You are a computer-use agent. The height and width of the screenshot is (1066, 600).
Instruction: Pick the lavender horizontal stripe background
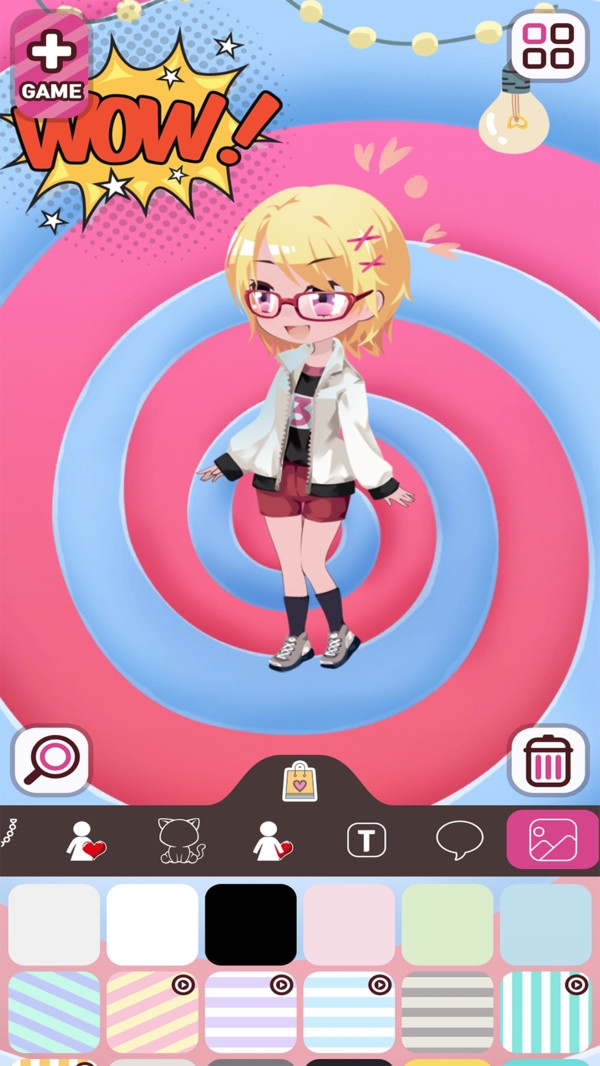(x=251, y=1012)
